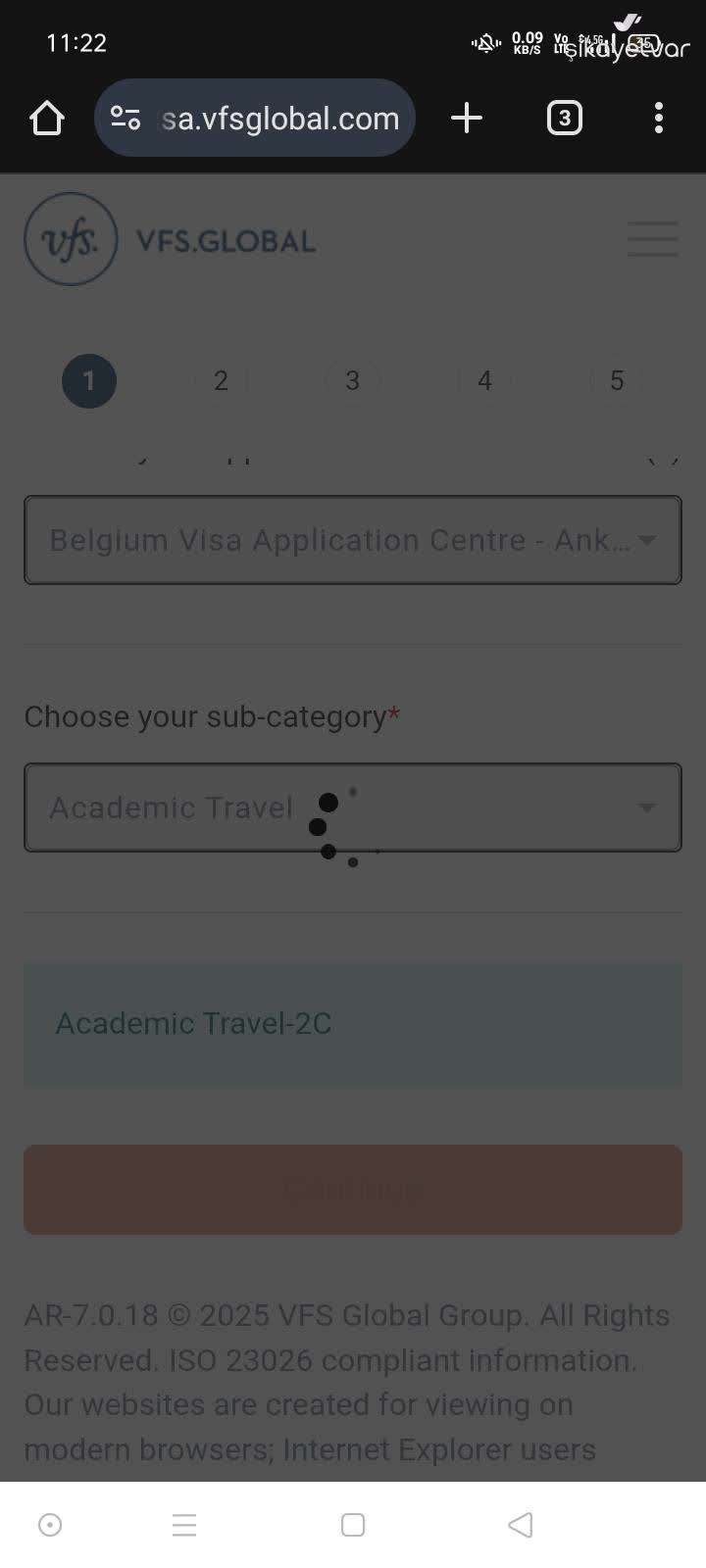Viewport: 706px width, 1568px height.
Task: Tap the home button in navigation bar
Action: pyautogui.click(x=352, y=1525)
